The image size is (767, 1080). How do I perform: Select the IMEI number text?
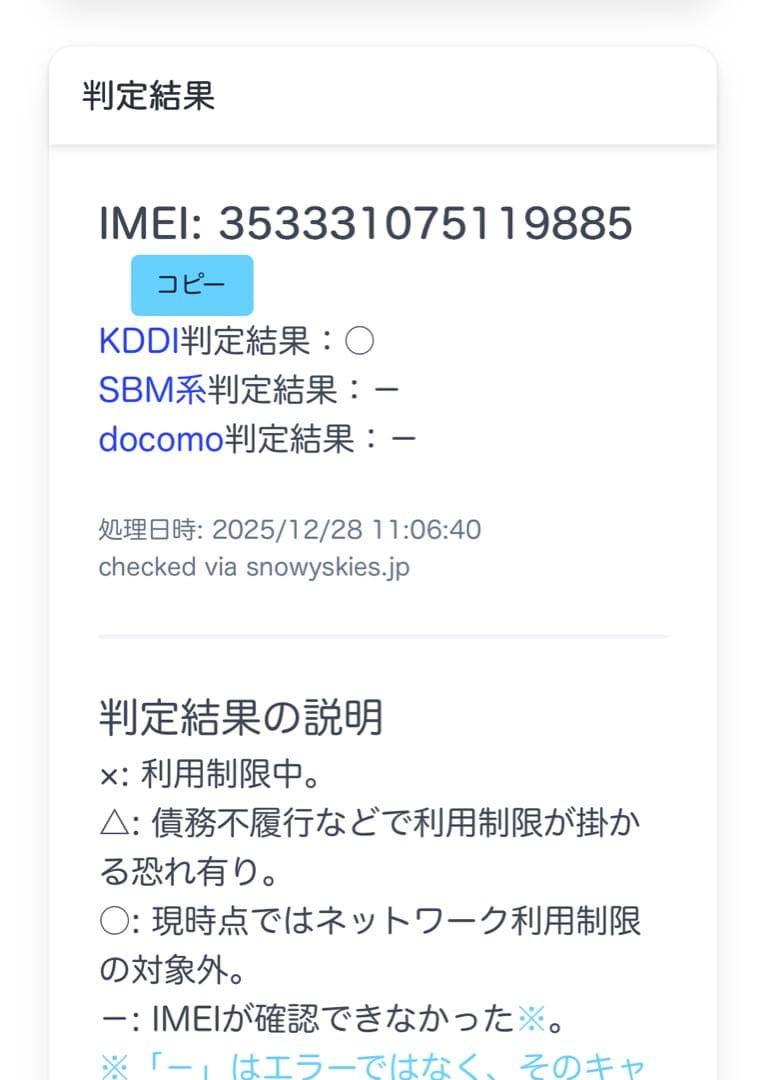pyautogui.click(x=365, y=222)
